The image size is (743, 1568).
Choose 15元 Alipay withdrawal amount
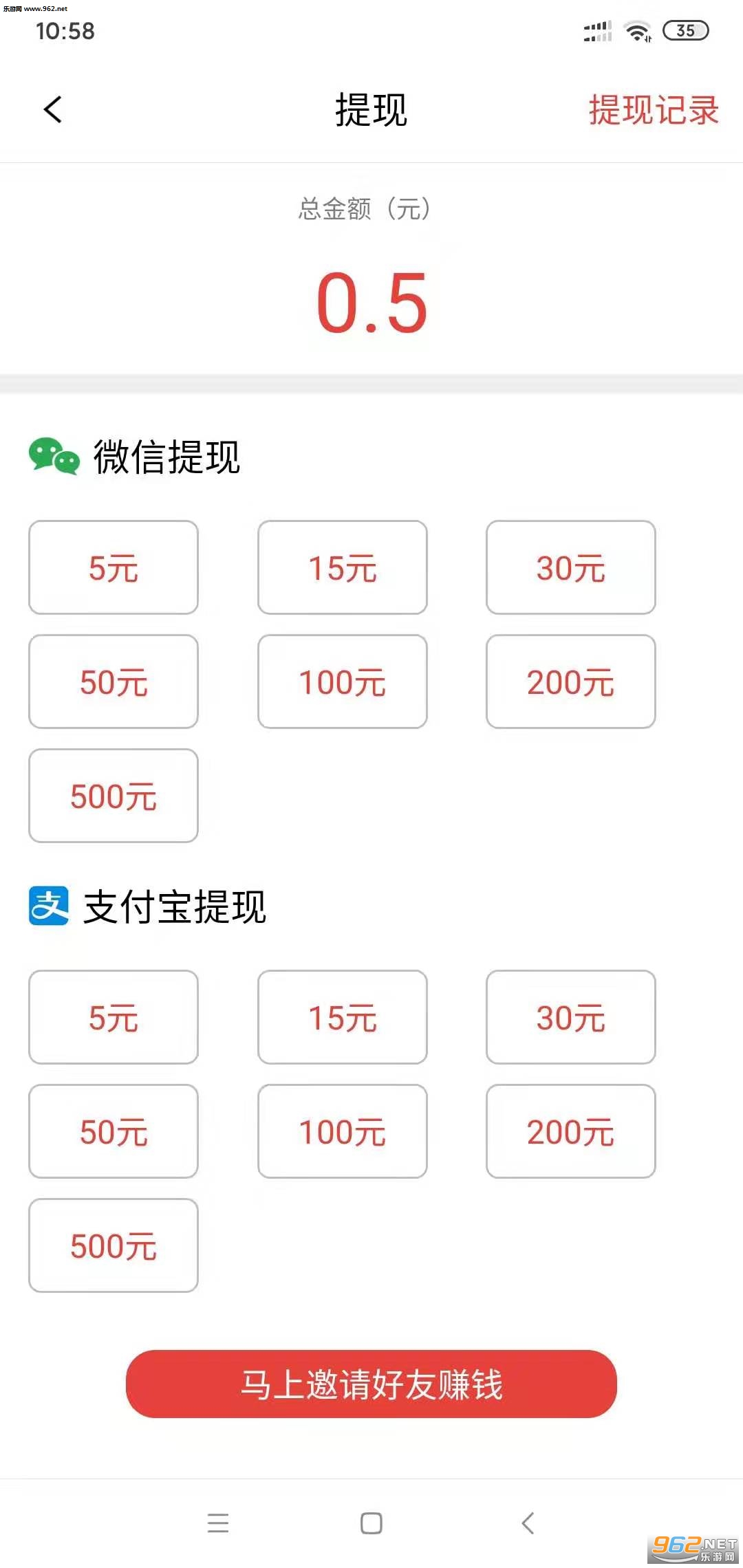click(342, 1017)
